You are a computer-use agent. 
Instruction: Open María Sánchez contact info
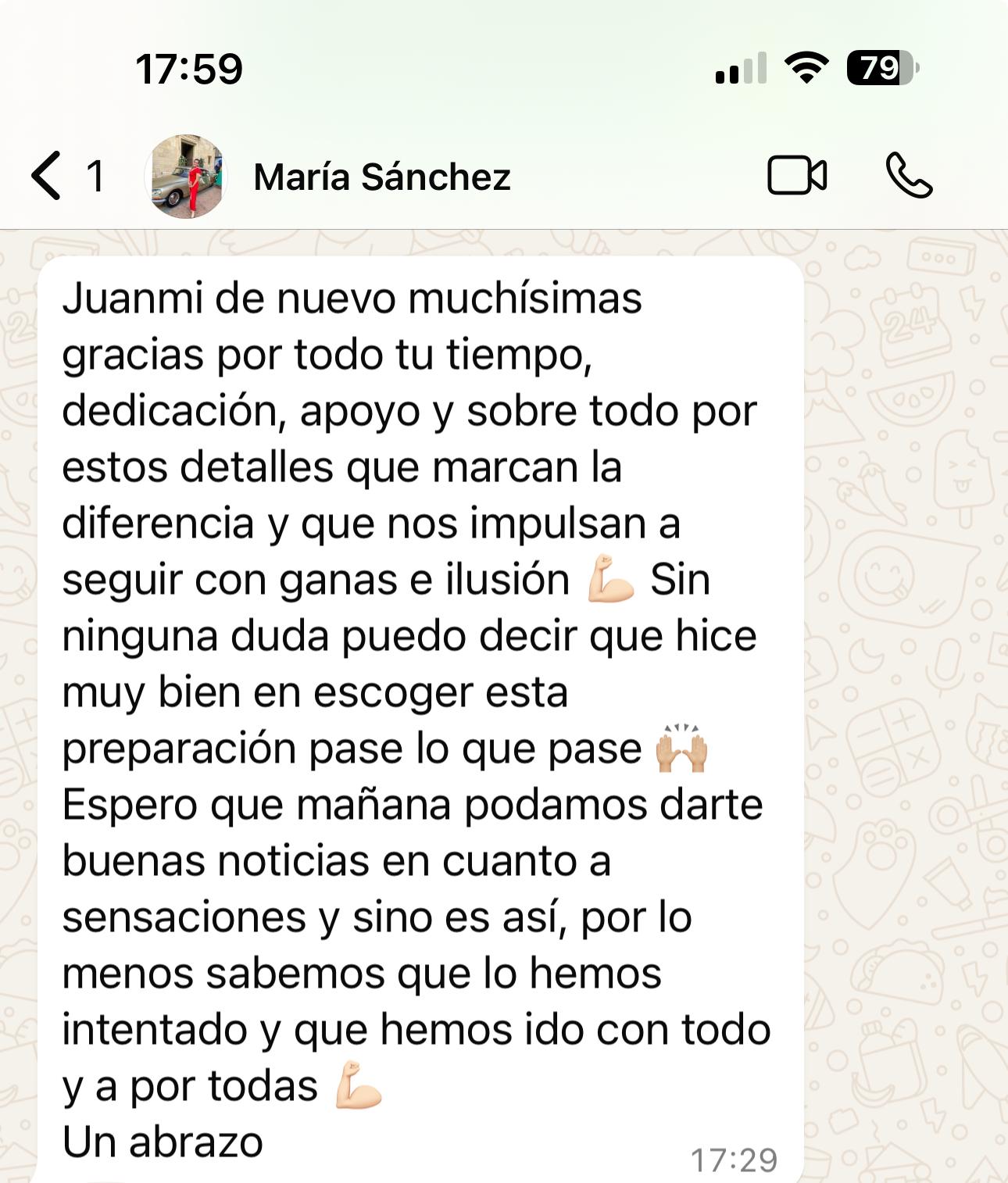tap(381, 177)
